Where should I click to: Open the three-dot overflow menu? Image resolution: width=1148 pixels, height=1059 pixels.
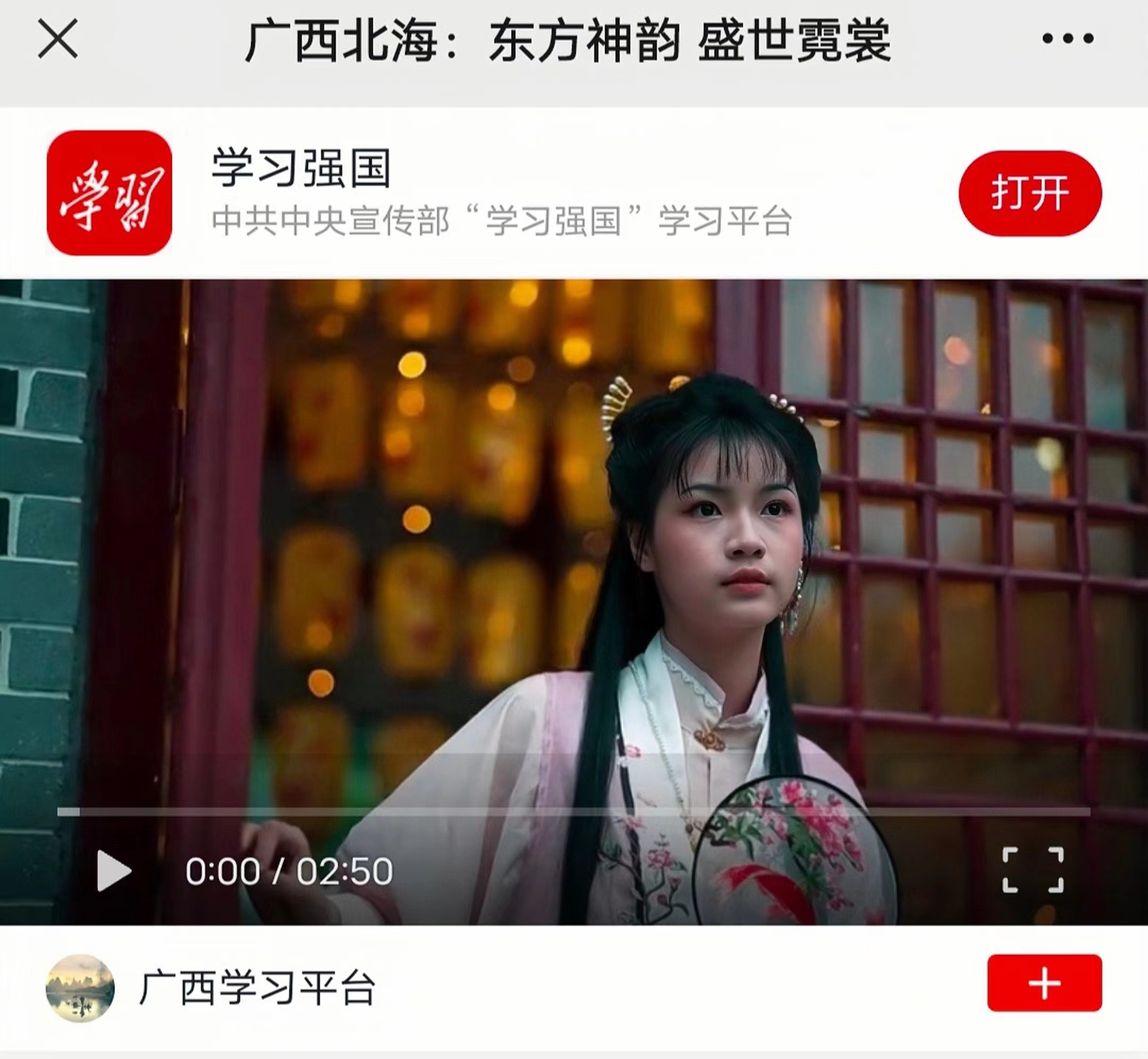point(1068,38)
